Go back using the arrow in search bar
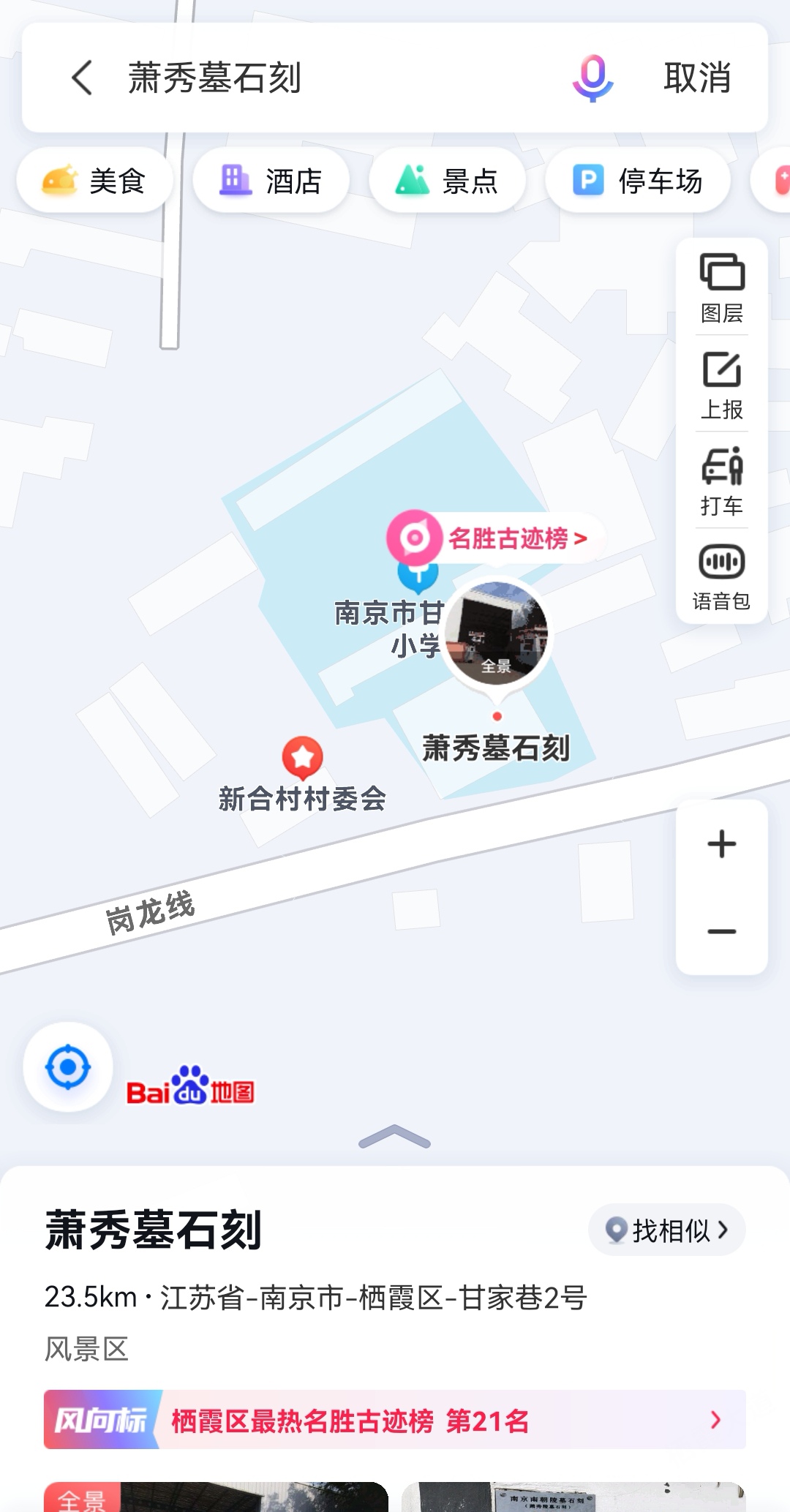The image size is (790, 1512). coord(82,78)
